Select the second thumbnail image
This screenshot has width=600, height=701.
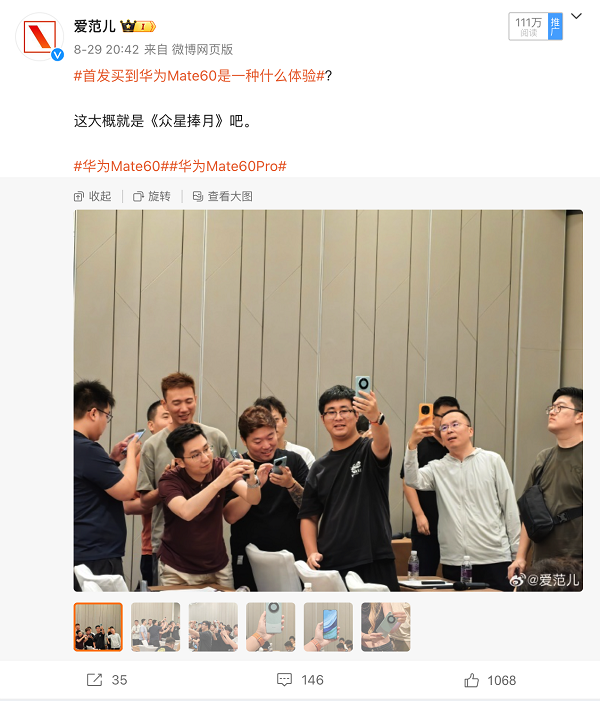156,627
